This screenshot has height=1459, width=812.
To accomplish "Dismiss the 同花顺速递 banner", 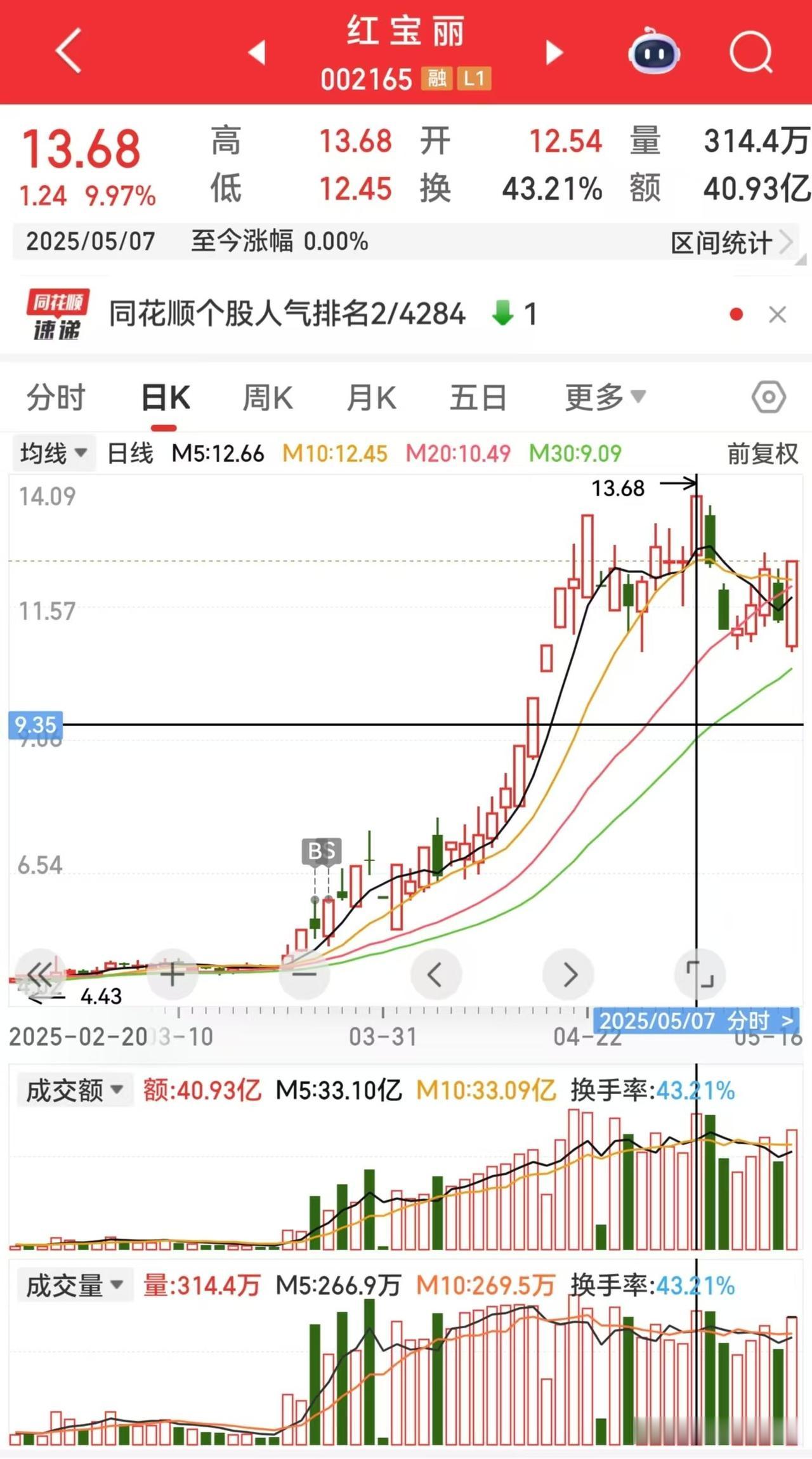I will [778, 314].
